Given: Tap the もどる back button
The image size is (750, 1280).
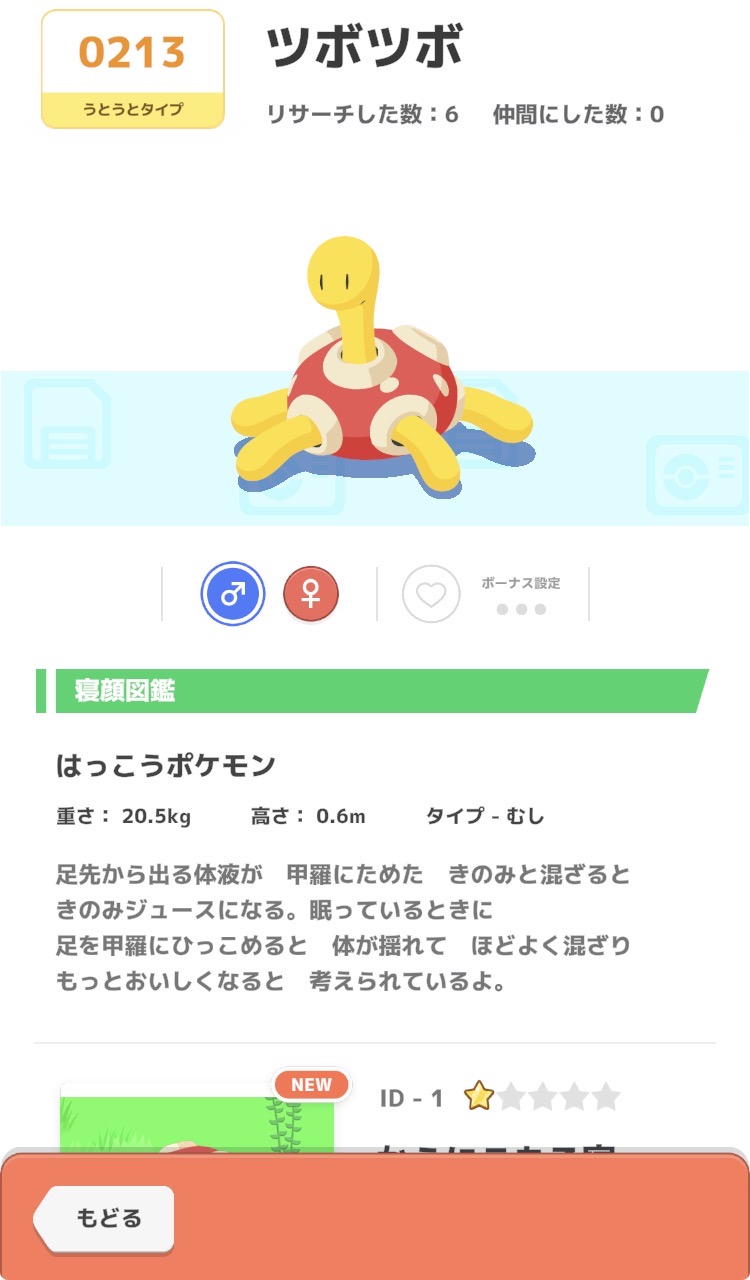Looking at the screenshot, I should pyautogui.click(x=106, y=1218).
